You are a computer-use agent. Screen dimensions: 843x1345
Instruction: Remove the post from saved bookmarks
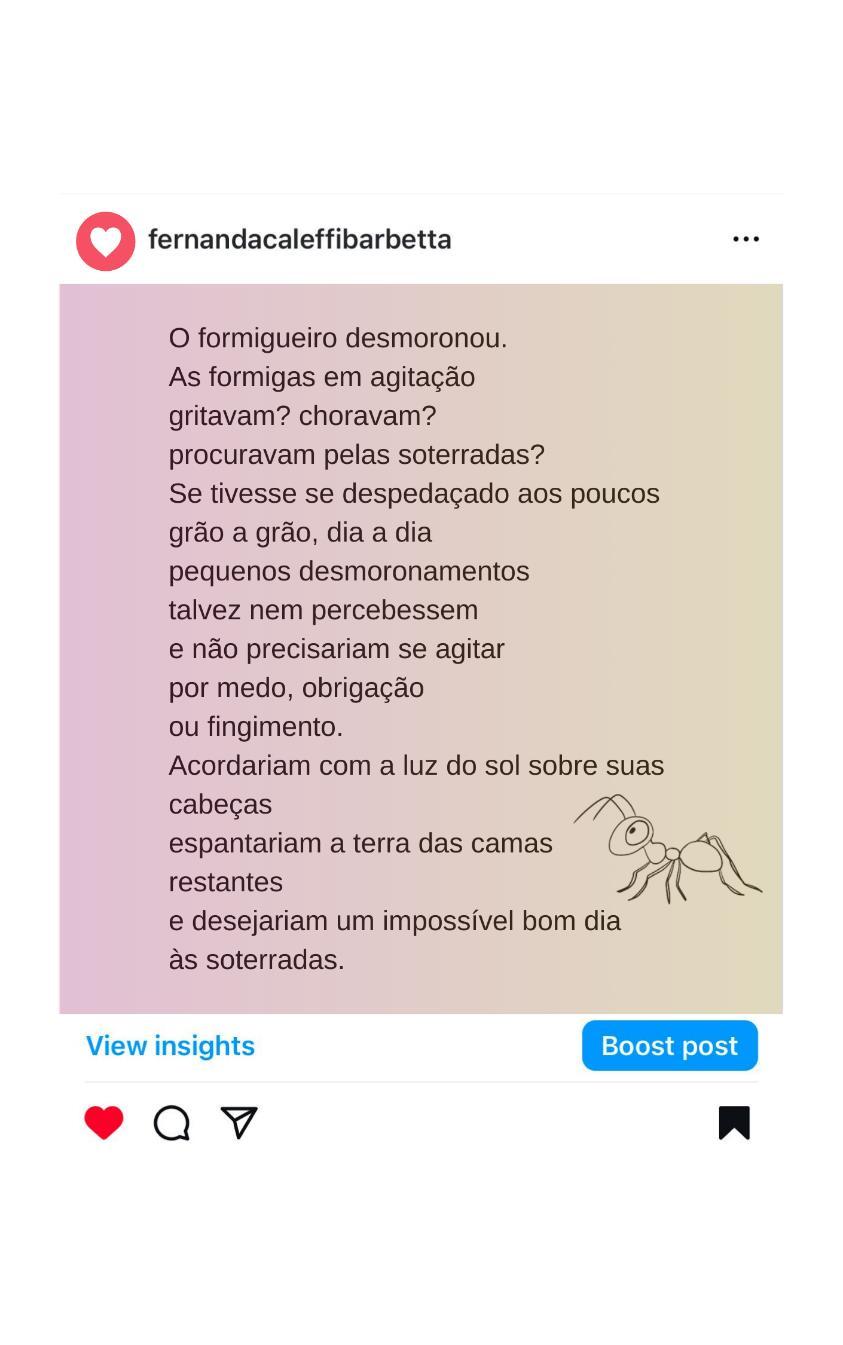point(734,1122)
